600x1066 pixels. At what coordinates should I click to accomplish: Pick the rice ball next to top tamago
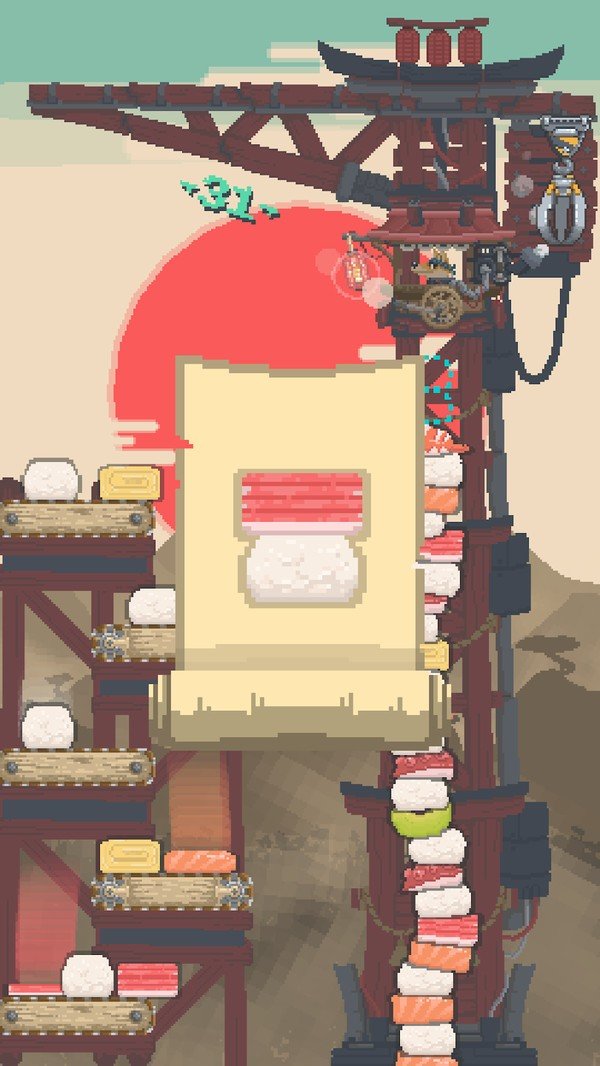(x=52, y=480)
